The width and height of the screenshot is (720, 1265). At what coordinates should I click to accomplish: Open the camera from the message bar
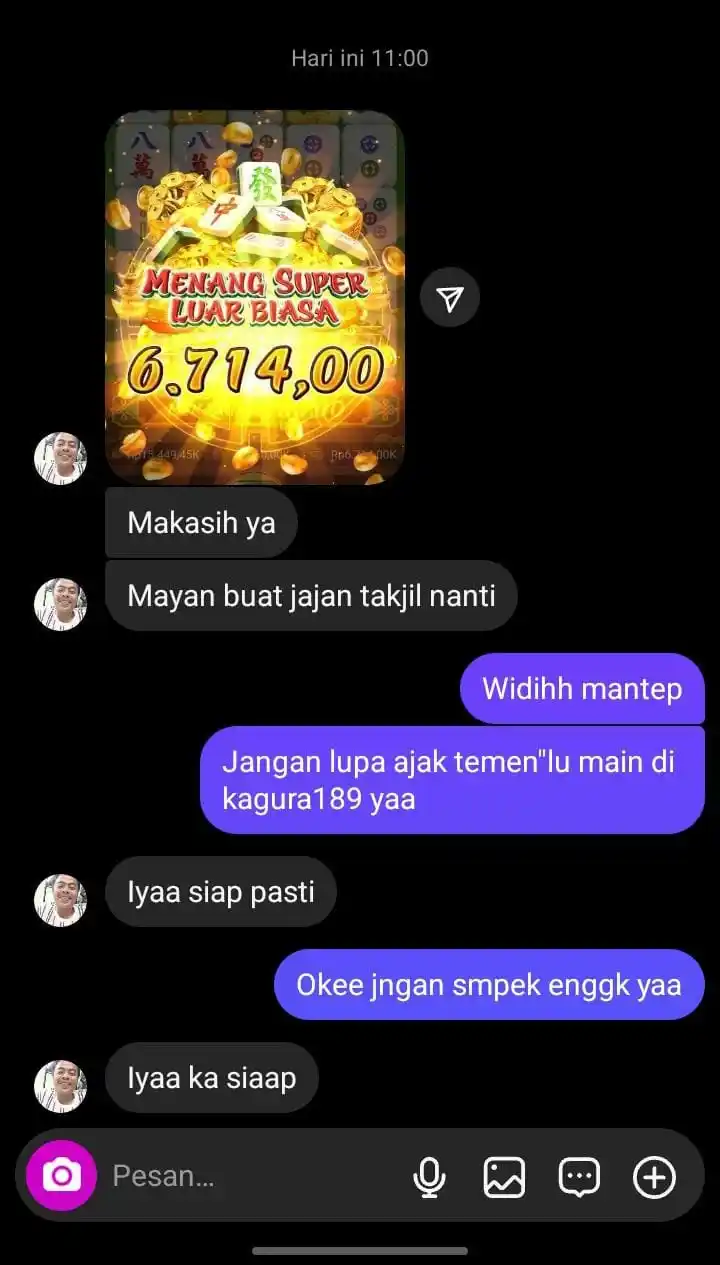click(61, 1176)
